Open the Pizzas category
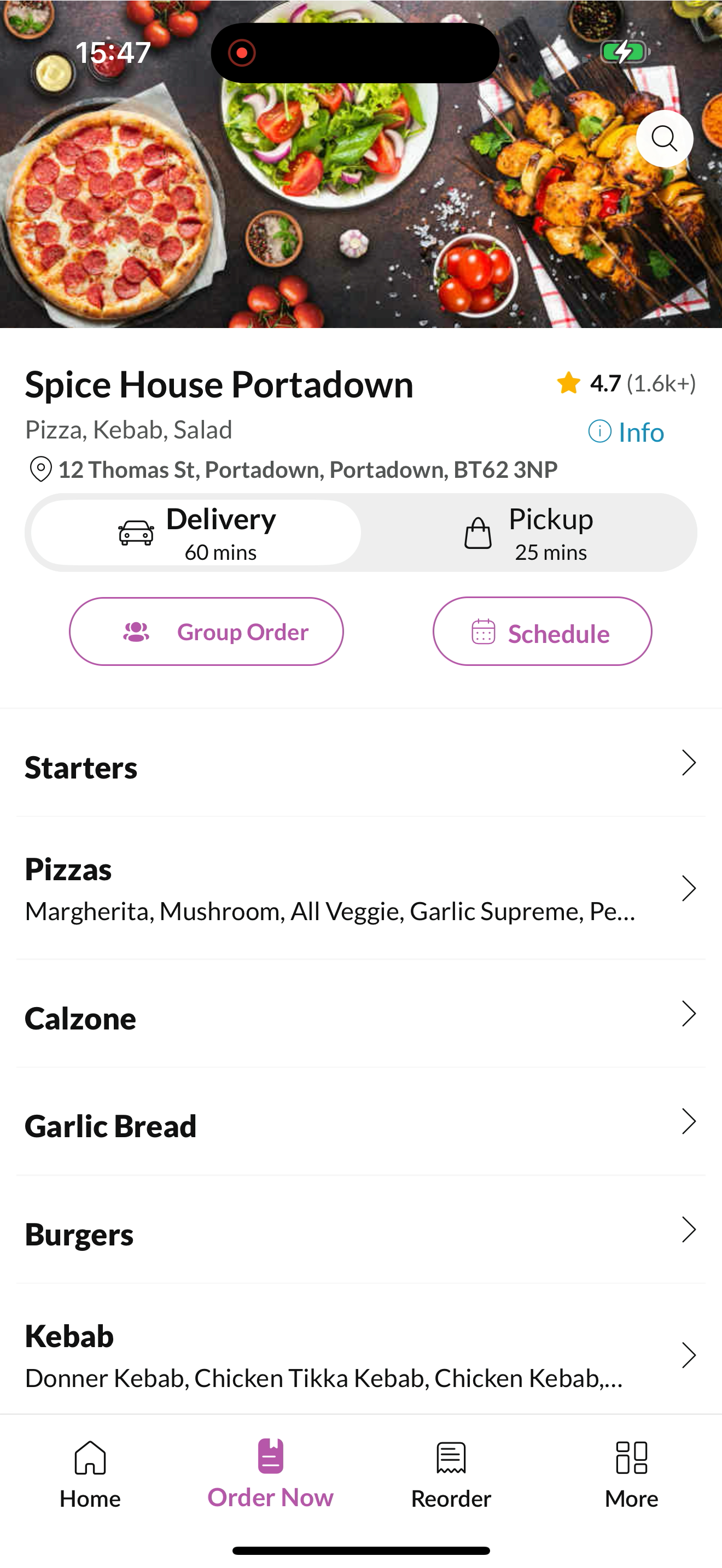 361,888
